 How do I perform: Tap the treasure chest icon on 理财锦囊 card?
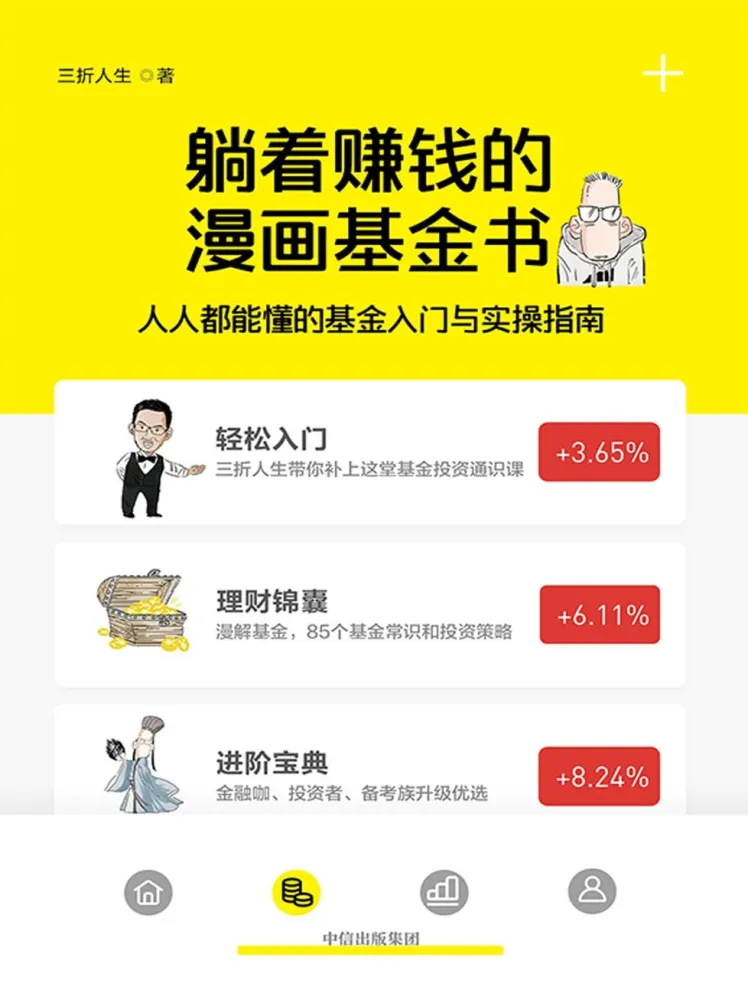click(142, 612)
